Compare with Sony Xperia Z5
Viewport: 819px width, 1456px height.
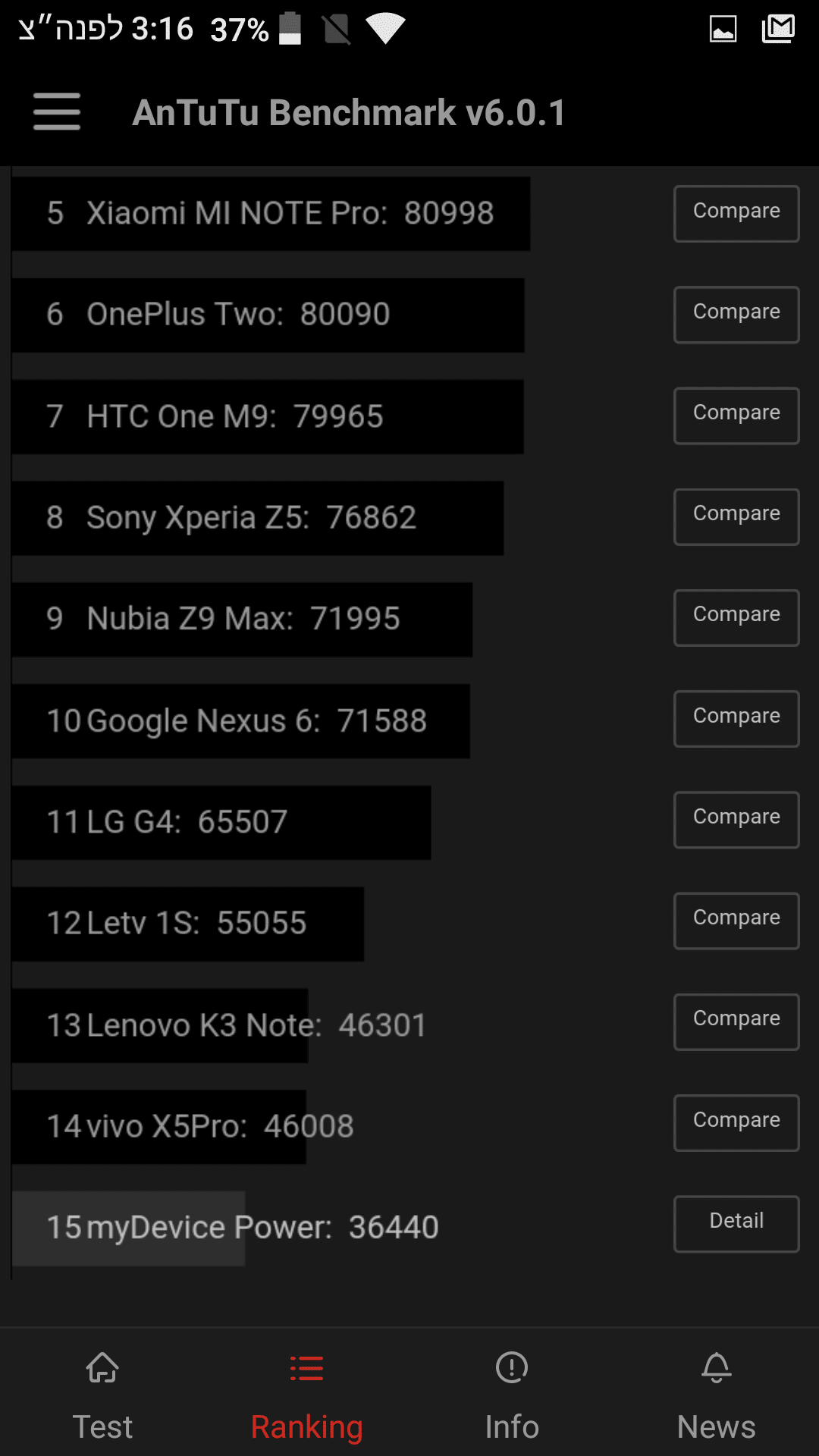[x=736, y=516]
